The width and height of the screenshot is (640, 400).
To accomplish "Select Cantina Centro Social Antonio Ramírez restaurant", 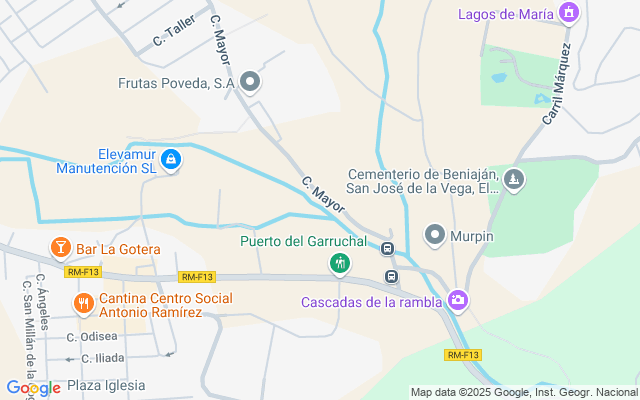I will 84,303.
